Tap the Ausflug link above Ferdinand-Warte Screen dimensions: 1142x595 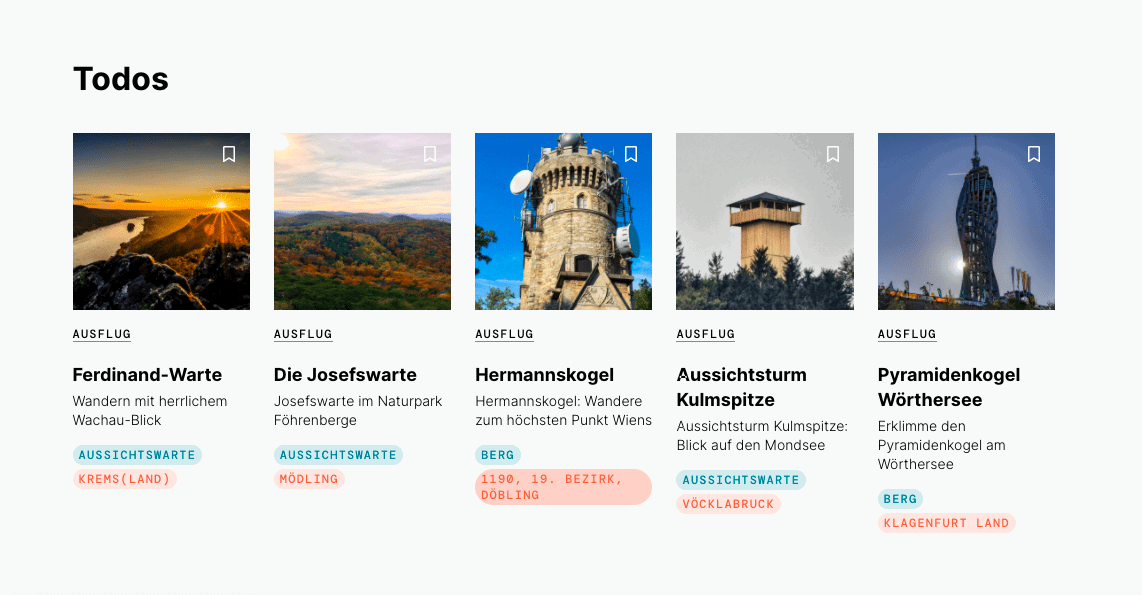(x=102, y=334)
